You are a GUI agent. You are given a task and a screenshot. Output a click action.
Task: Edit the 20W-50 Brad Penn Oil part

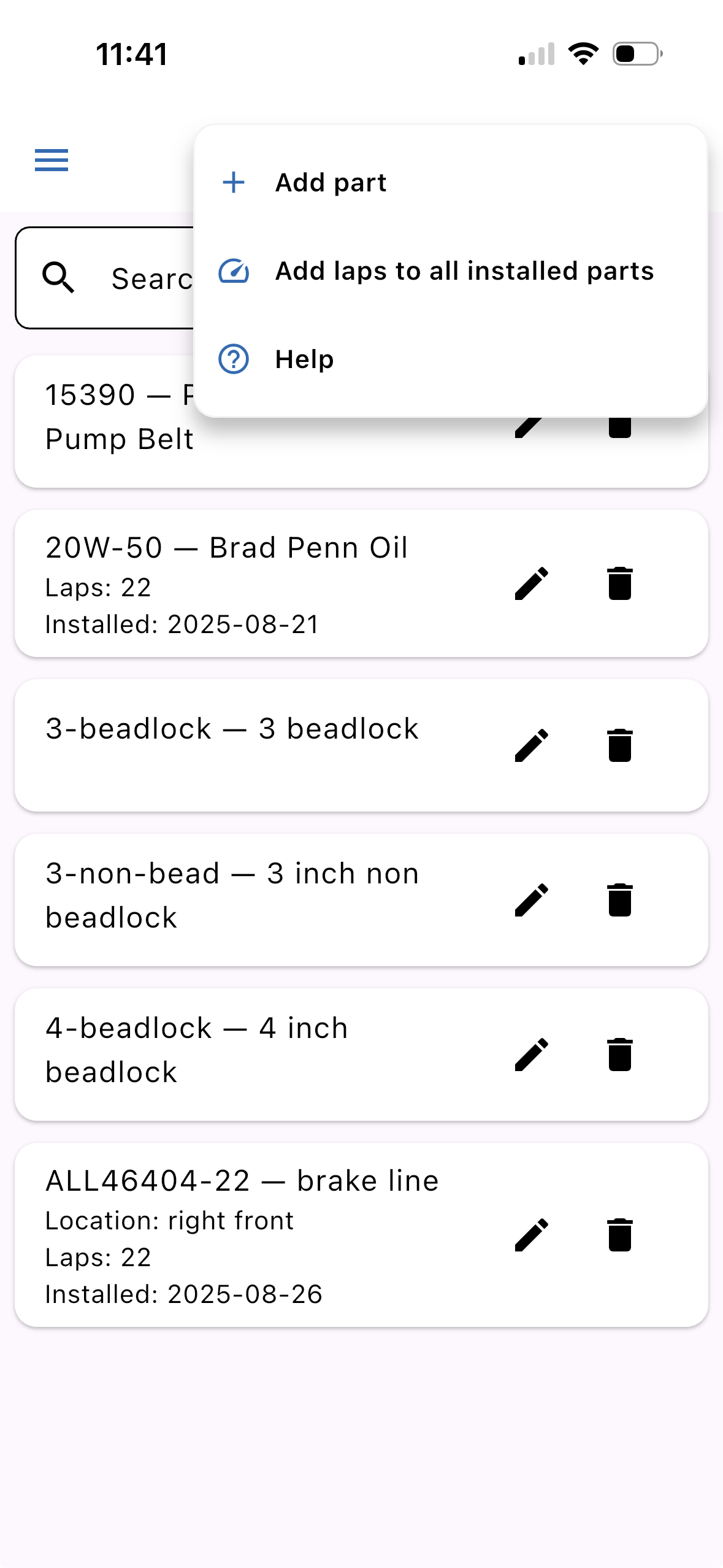pos(531,584)
